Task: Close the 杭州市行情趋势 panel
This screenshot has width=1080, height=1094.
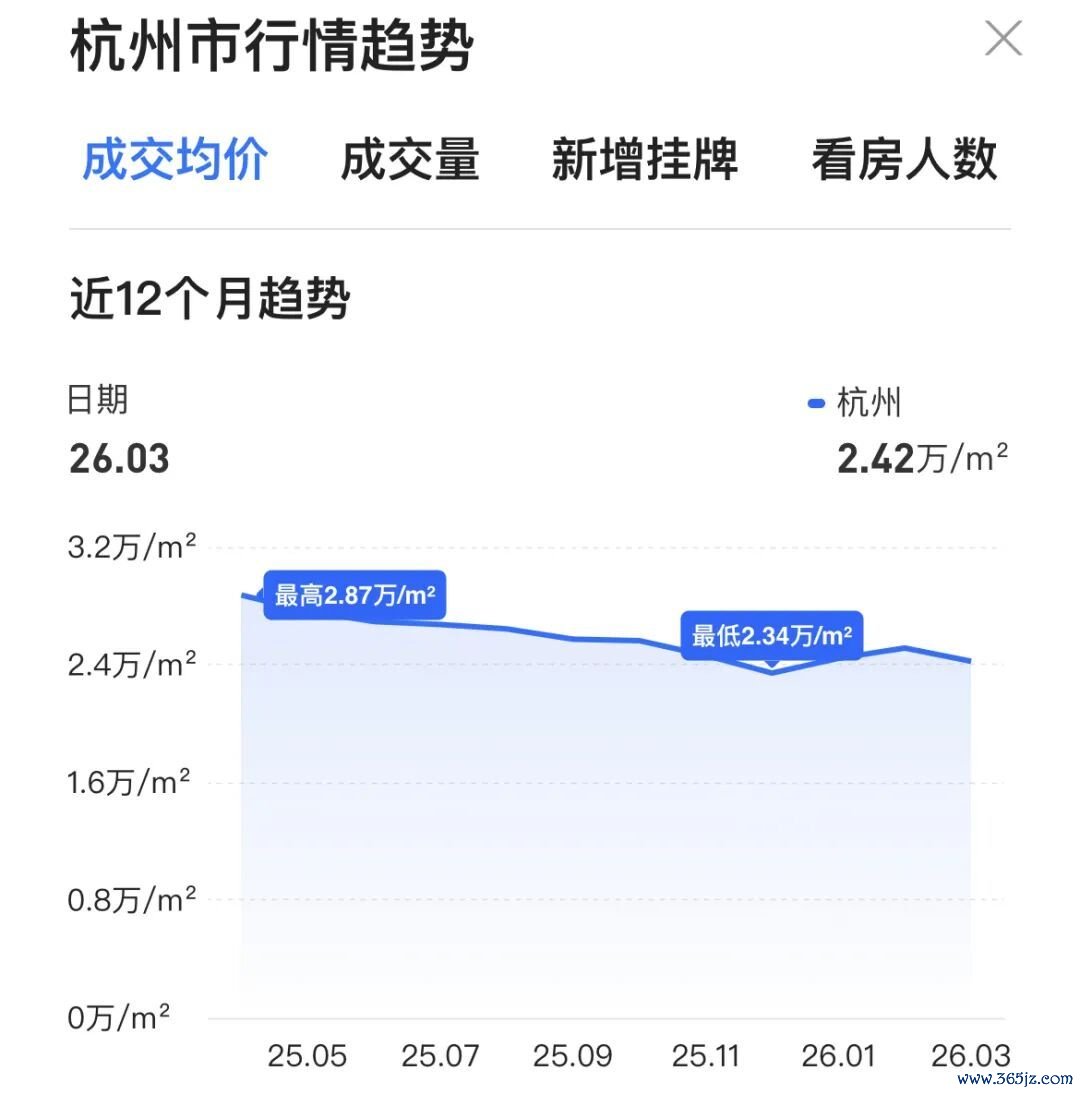Action: pos(1003,39)
